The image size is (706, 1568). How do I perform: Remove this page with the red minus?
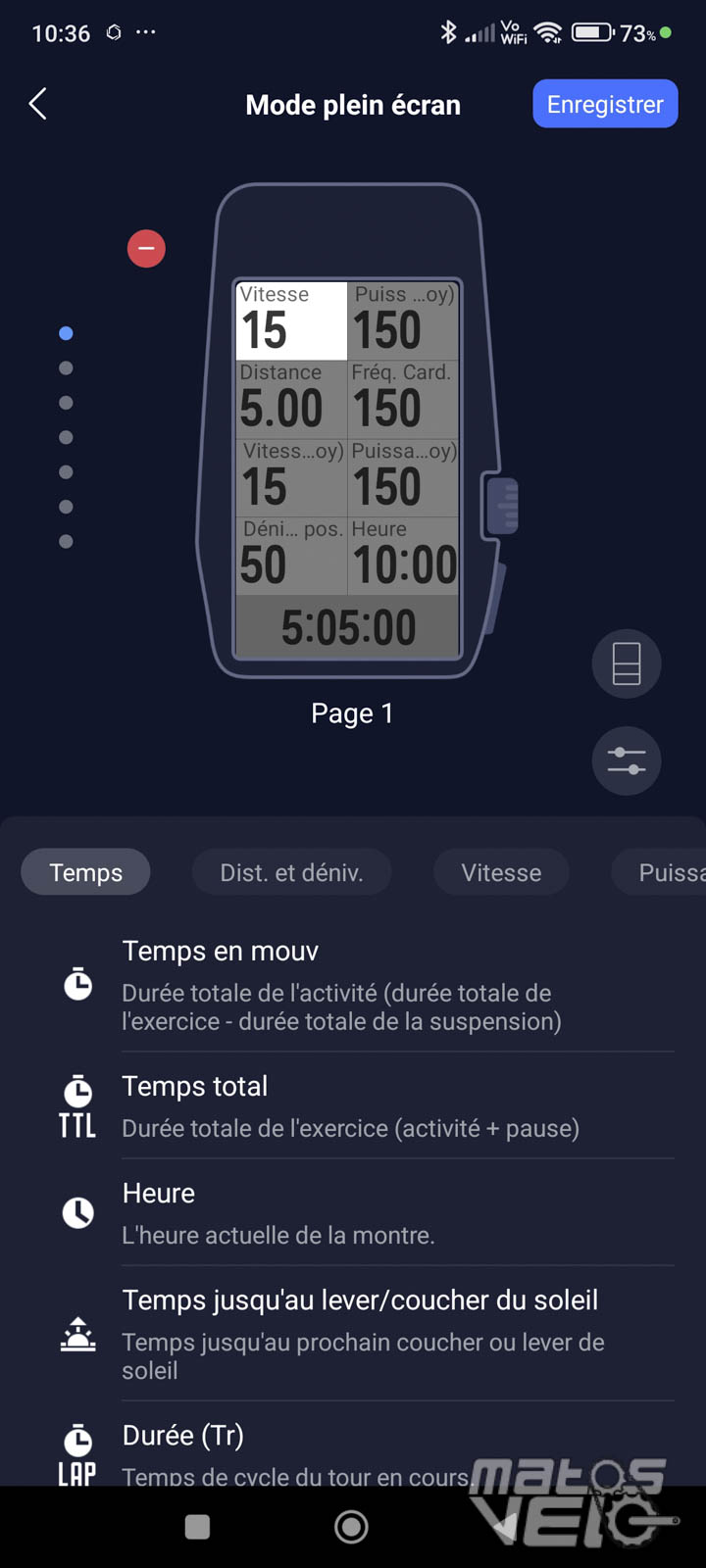pos(146,249)
